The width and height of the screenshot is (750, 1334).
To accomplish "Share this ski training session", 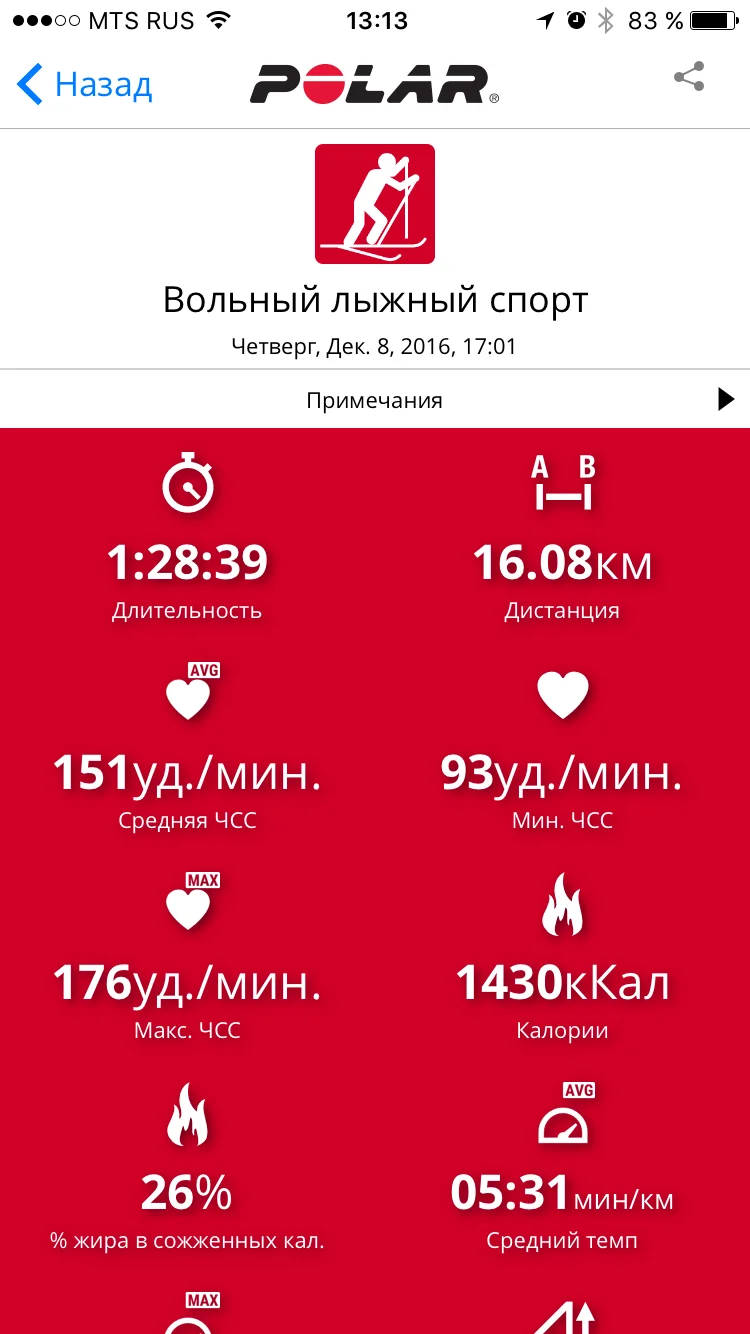I will (x=689, y=78).
